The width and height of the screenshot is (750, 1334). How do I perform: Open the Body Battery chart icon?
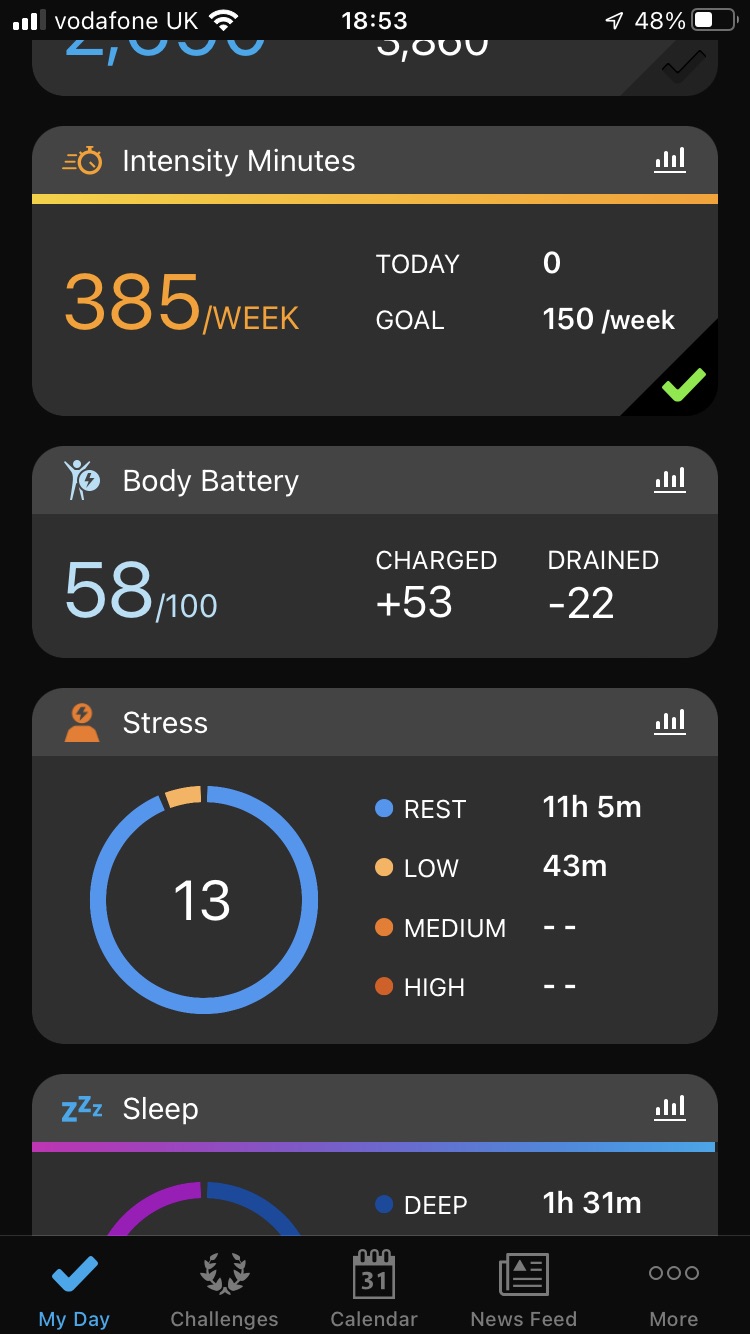point(670,480)
